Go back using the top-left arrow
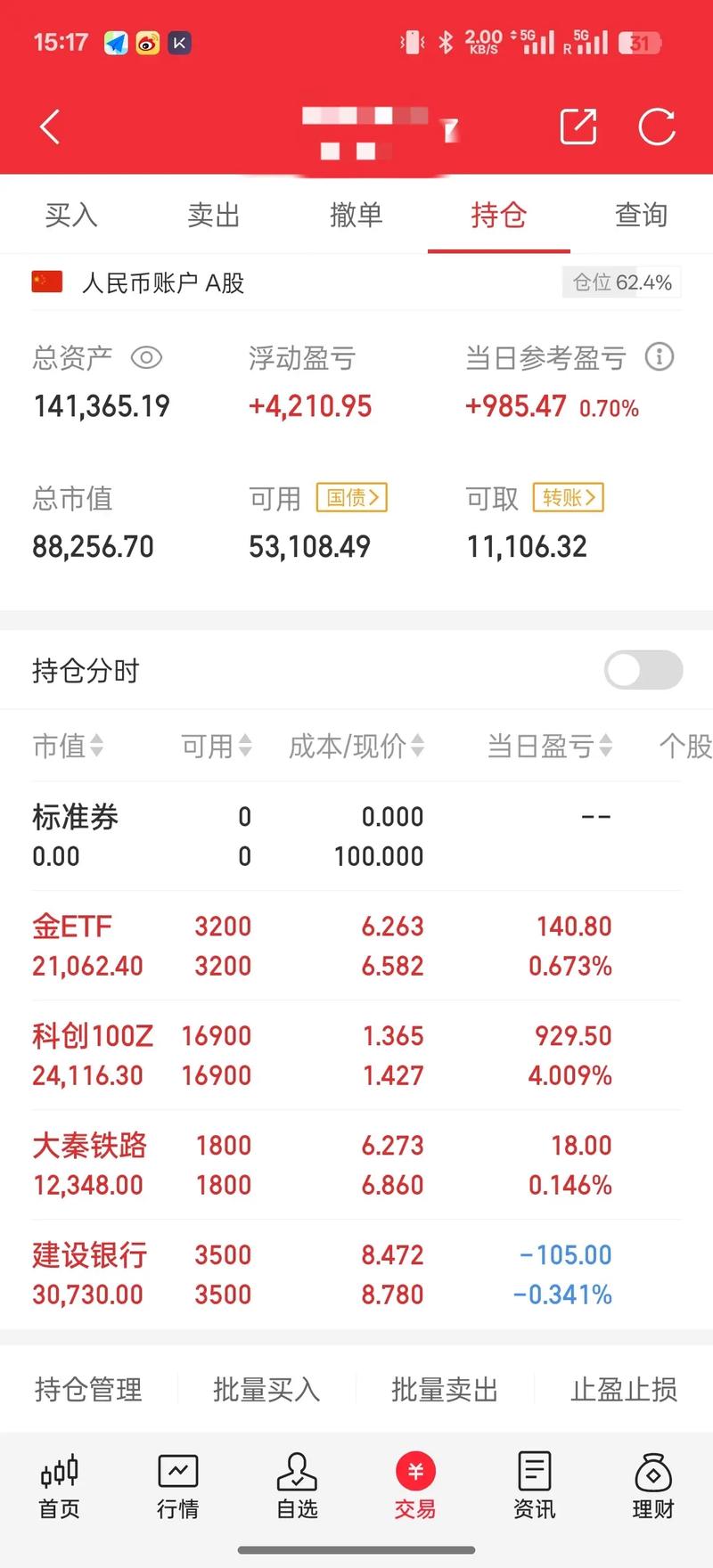The image size is (713, 1568). 49,127
